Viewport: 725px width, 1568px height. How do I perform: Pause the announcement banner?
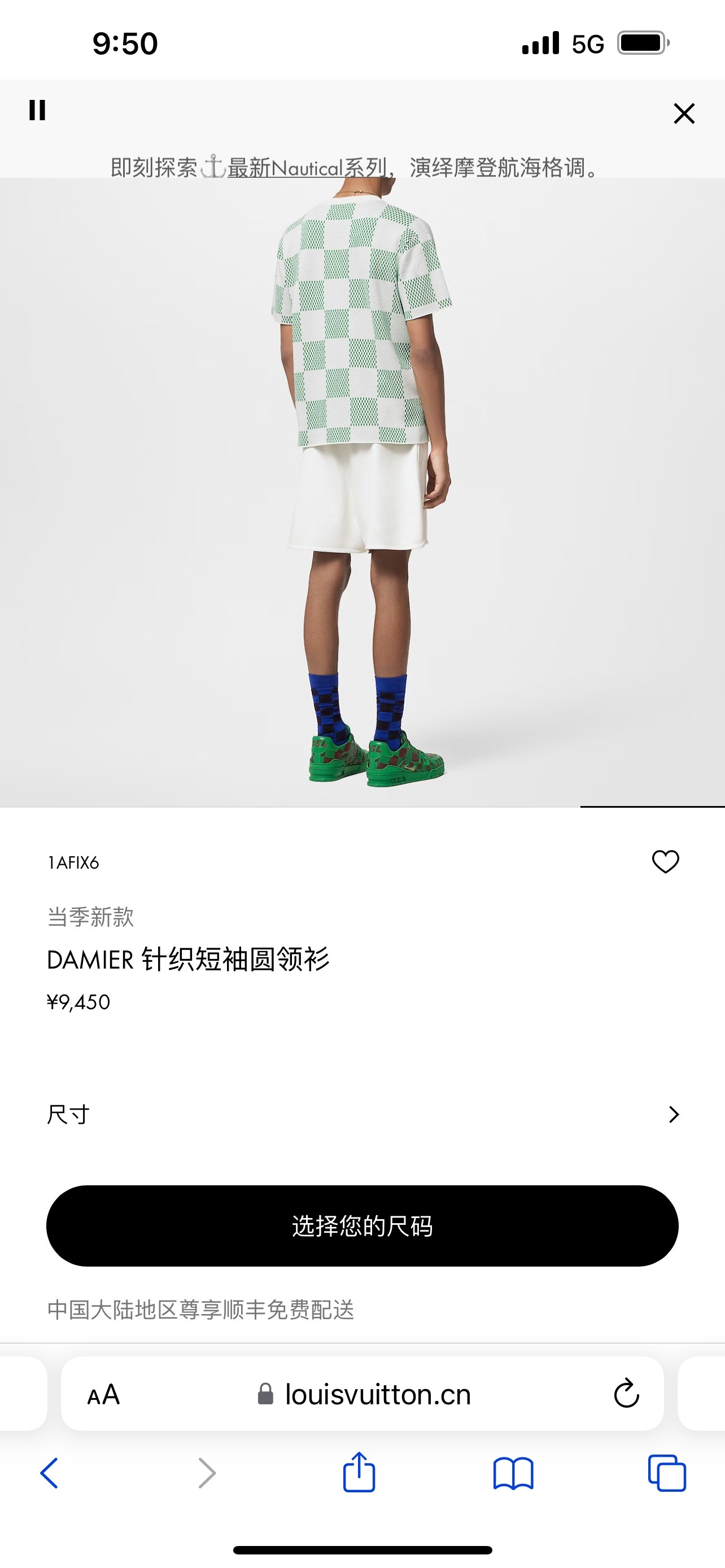click(37, 110)
